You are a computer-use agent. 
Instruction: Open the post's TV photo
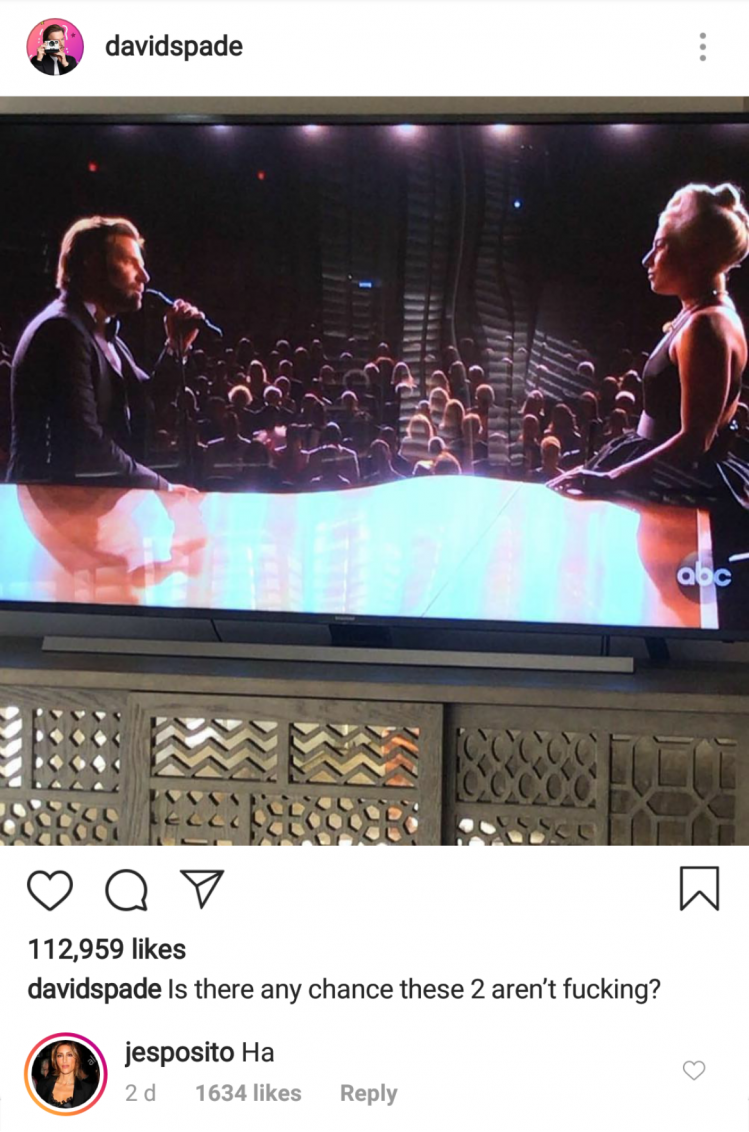pos(374,470)
